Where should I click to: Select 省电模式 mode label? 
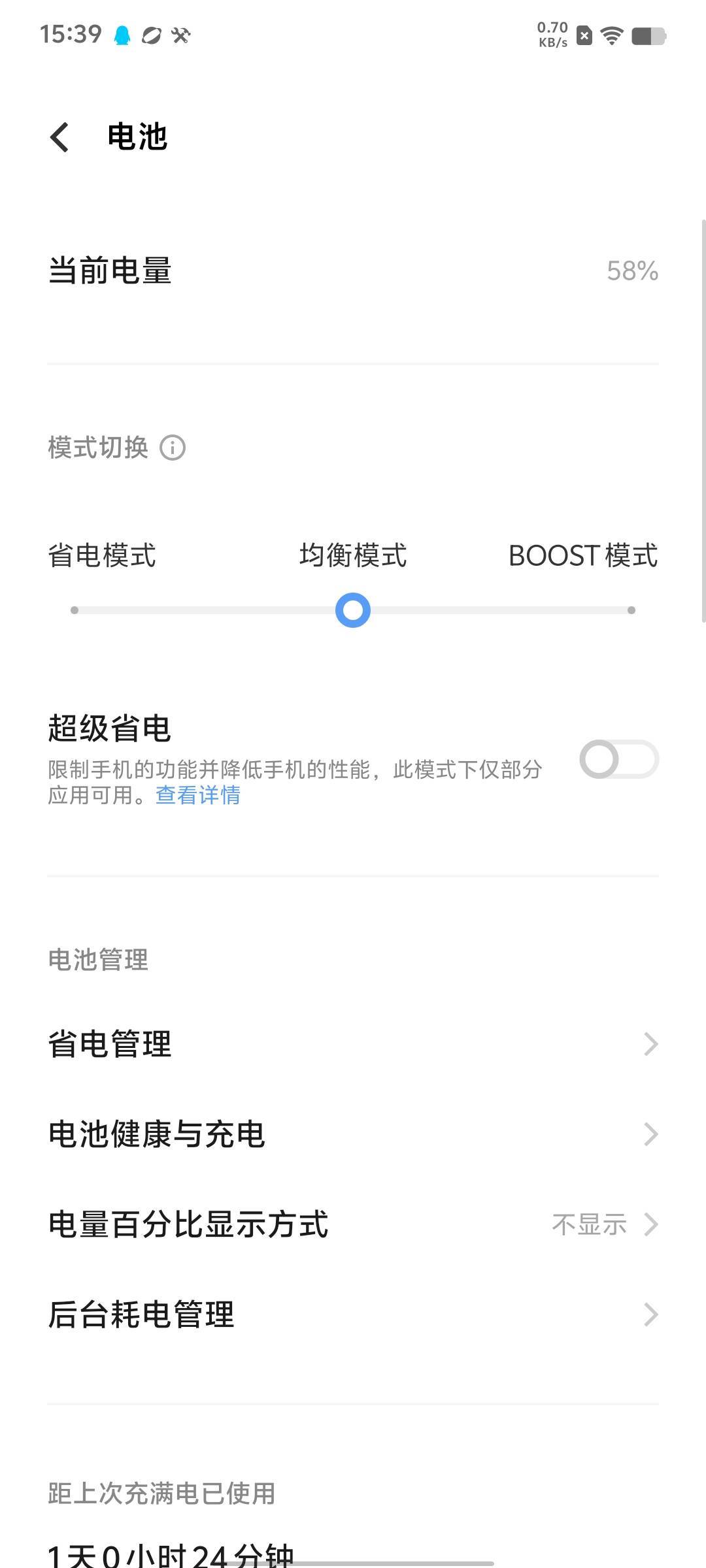point(103,557)
